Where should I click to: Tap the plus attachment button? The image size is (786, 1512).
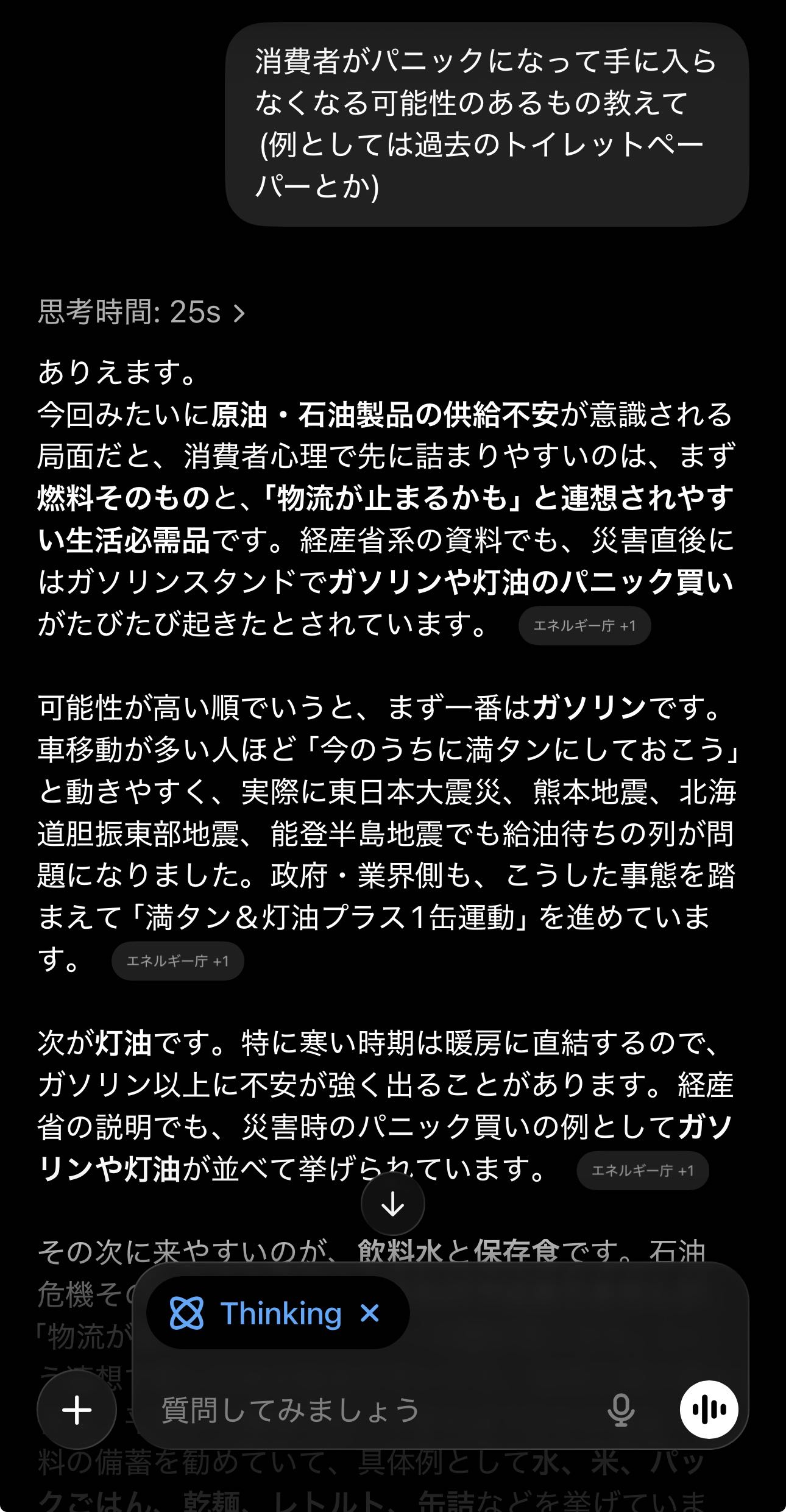click(x=77, y=1410)
